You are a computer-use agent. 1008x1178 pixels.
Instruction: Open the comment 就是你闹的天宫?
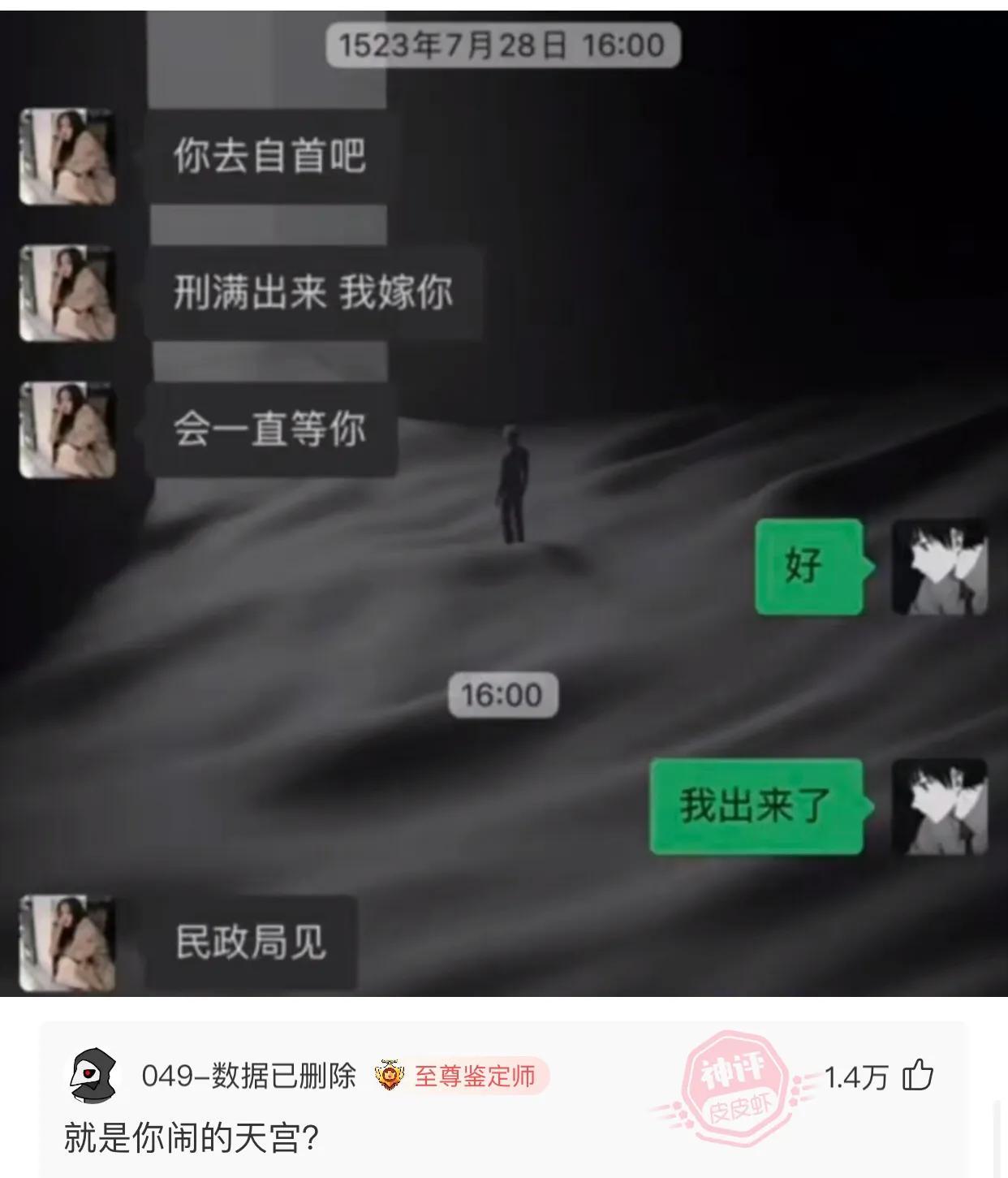[192, 1137]
